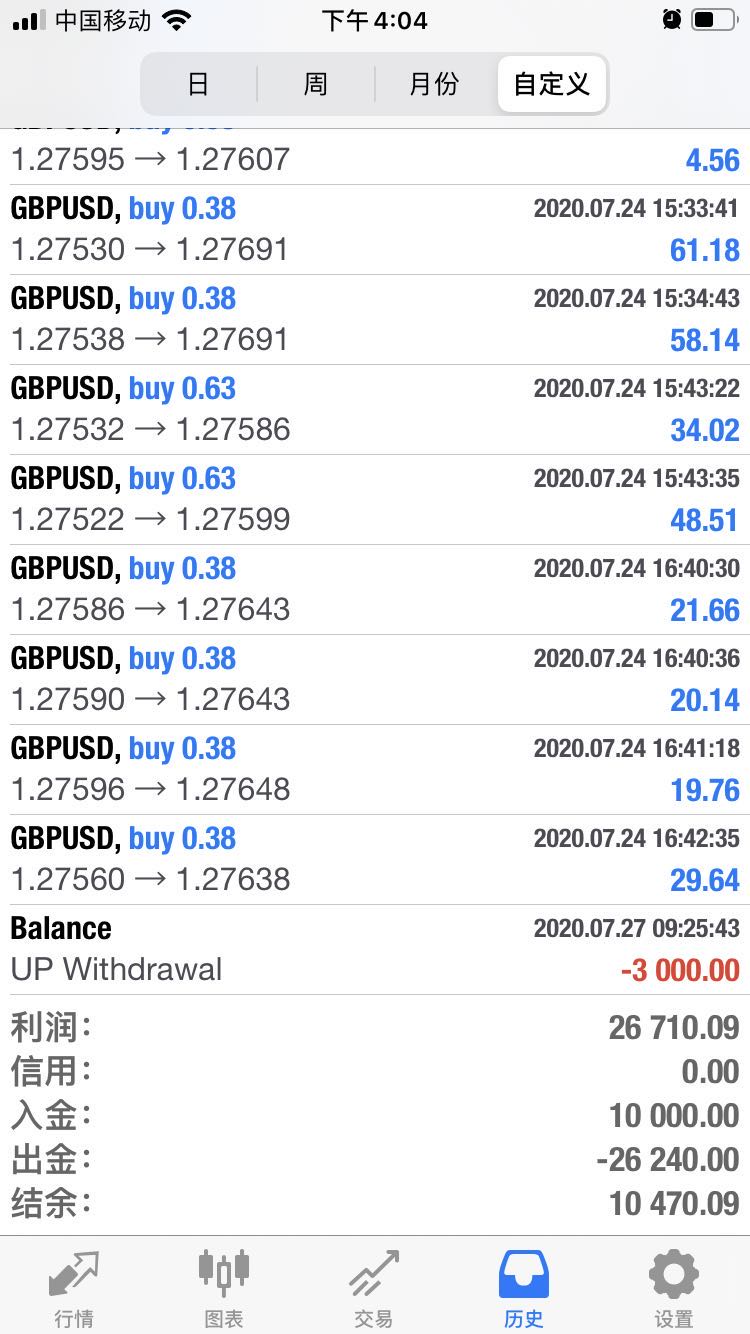View the GBPUSD trade from 16:41:18
This screenshot has width=750, height=1334.
tap(375, 770)
